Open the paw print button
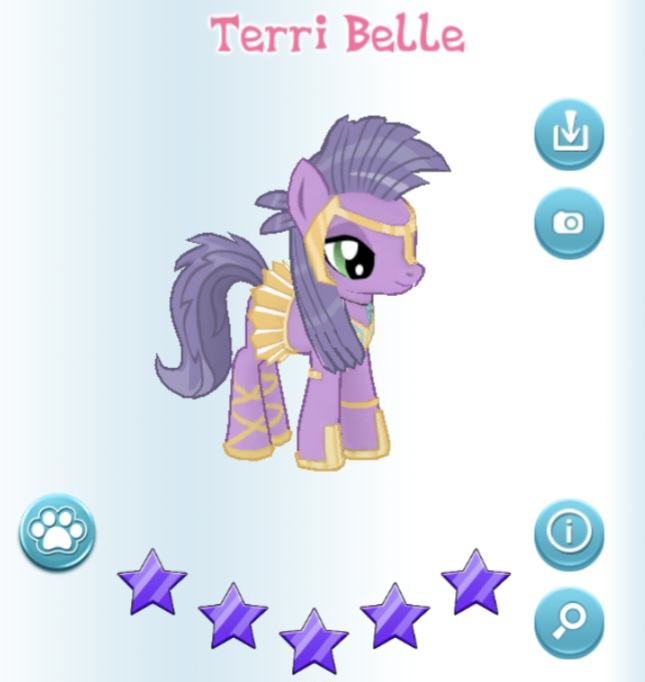The image size is (645, 682). [57, 532]
